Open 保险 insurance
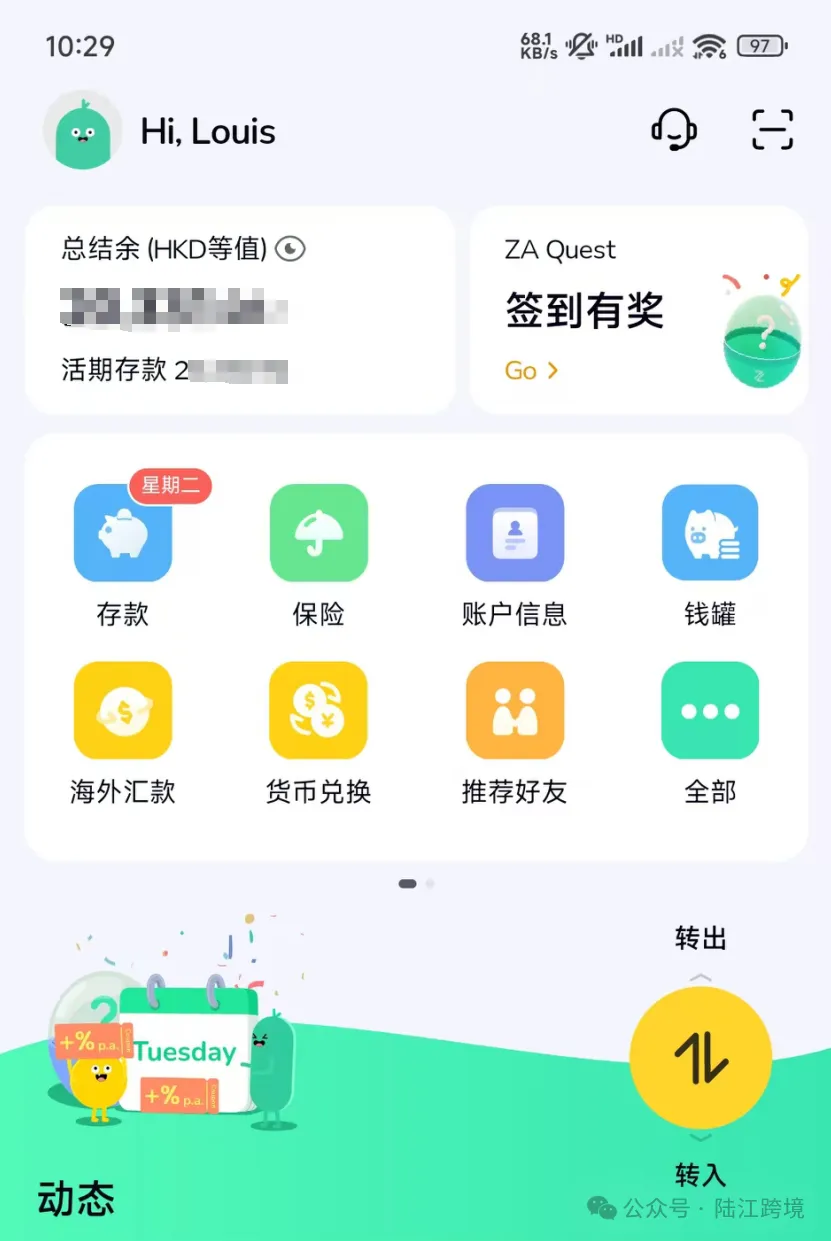The width and height of the screenshot is (831, 1241). [319, 534]
